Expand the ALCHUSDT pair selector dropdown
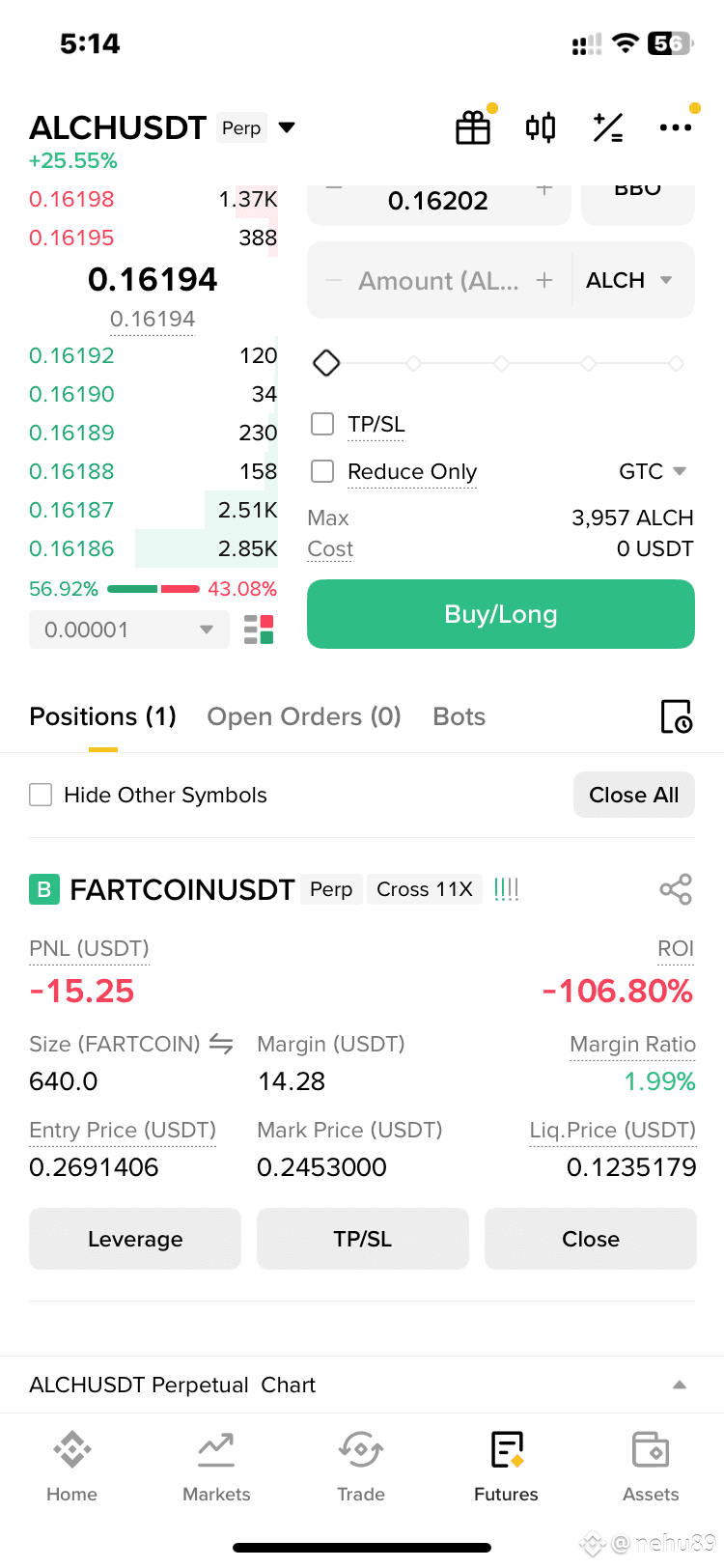 pos(287,127)
